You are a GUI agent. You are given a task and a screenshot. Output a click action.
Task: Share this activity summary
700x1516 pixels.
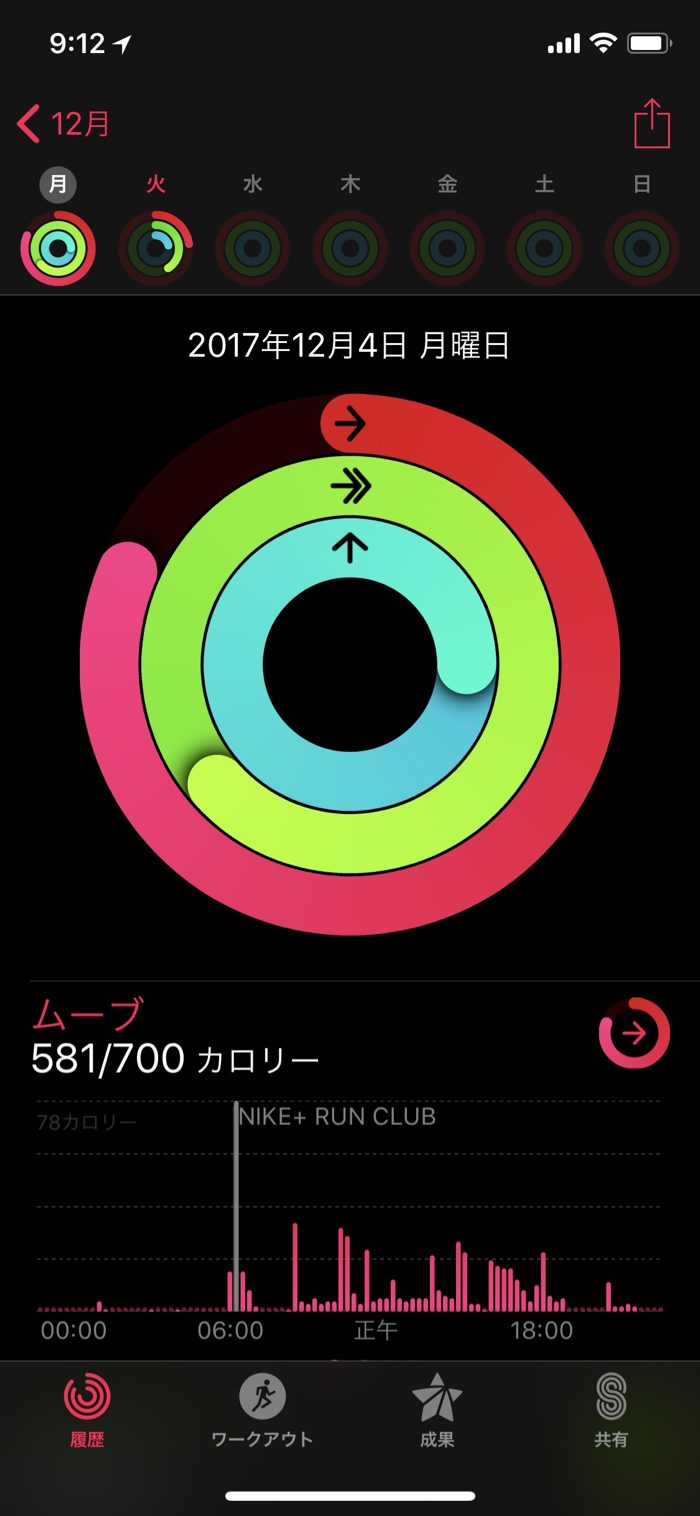651,125
